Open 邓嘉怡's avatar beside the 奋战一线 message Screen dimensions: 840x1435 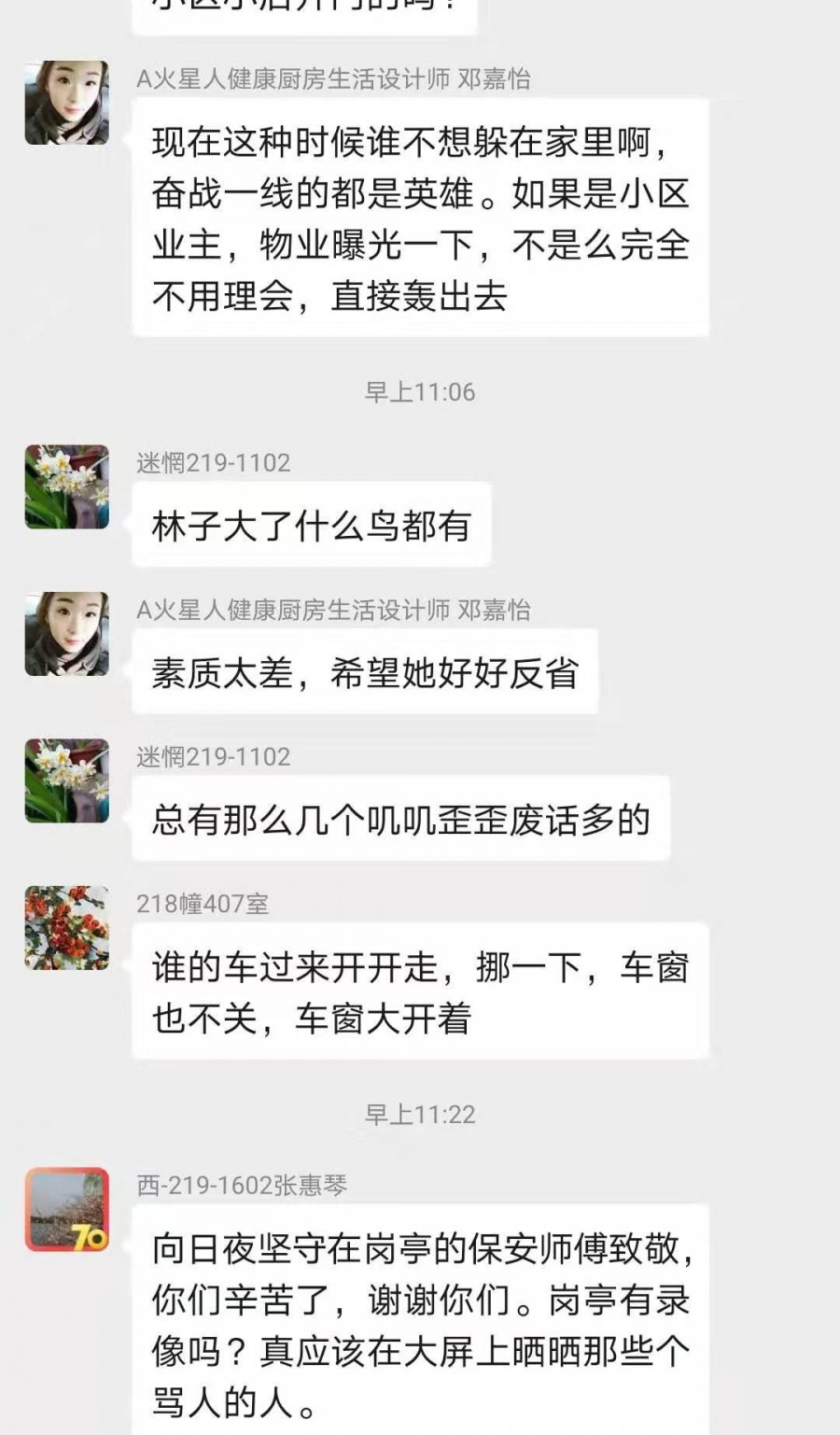66,103
